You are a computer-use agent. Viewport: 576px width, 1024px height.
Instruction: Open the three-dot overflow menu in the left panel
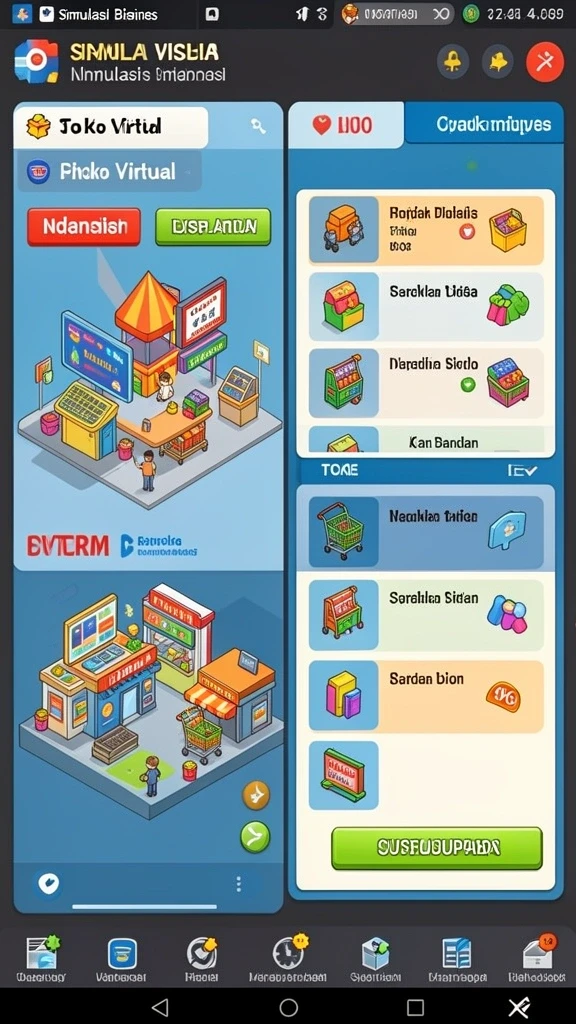[238, 884]
